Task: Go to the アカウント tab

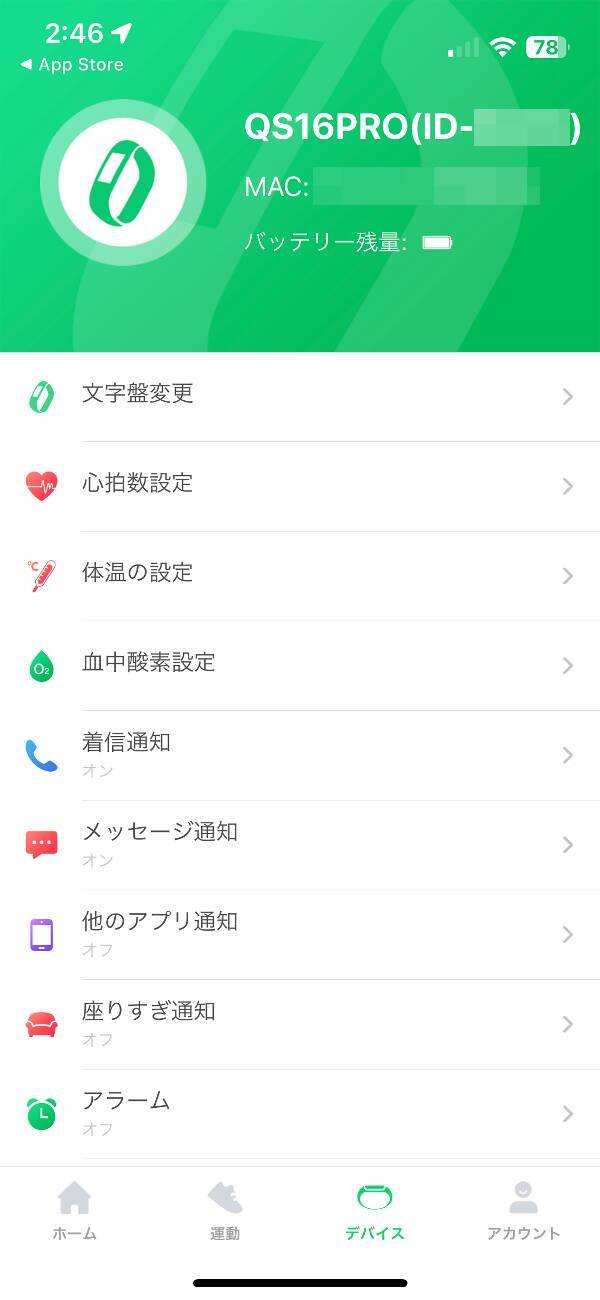Action: point(524,1210)
